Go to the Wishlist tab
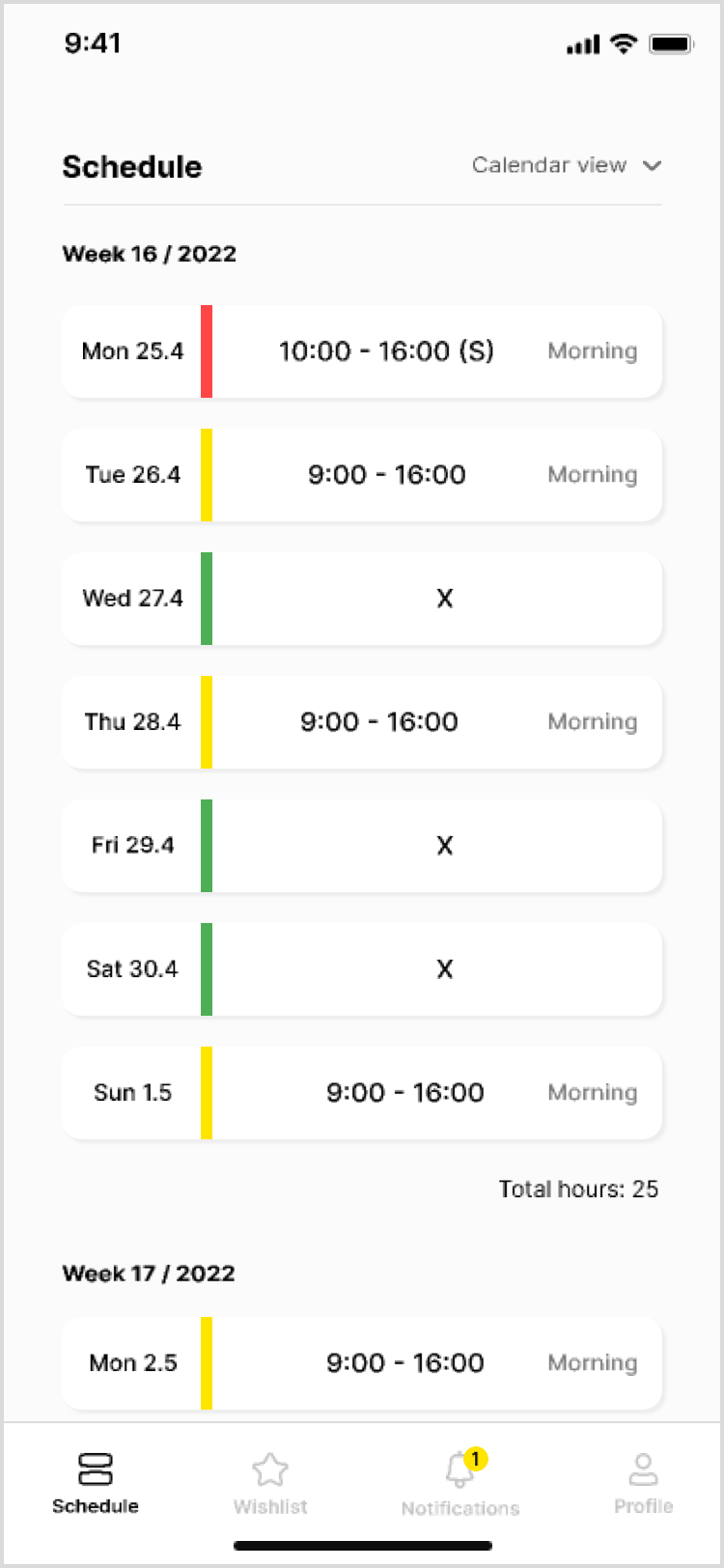 click(270, 1484)
